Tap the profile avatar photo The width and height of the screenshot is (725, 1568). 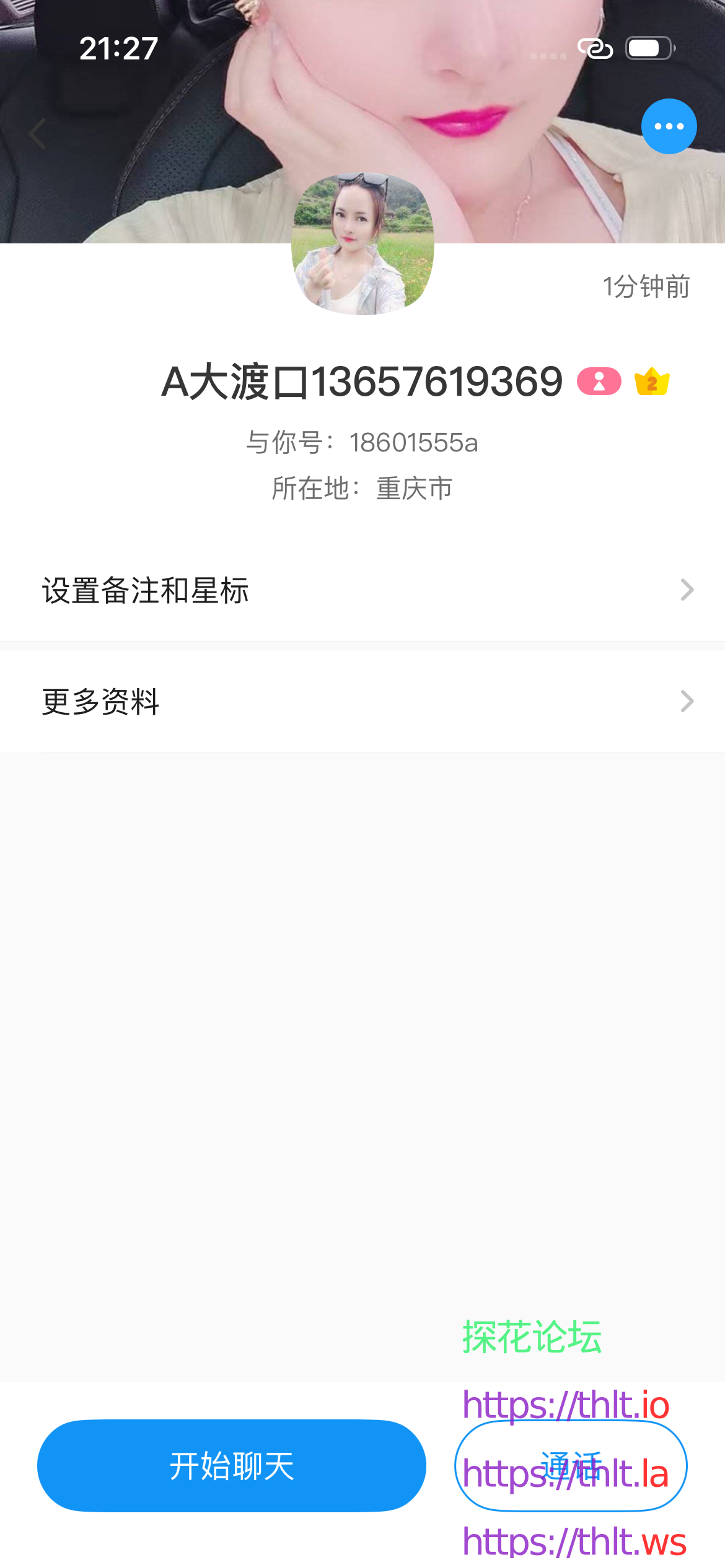[362, 245]
